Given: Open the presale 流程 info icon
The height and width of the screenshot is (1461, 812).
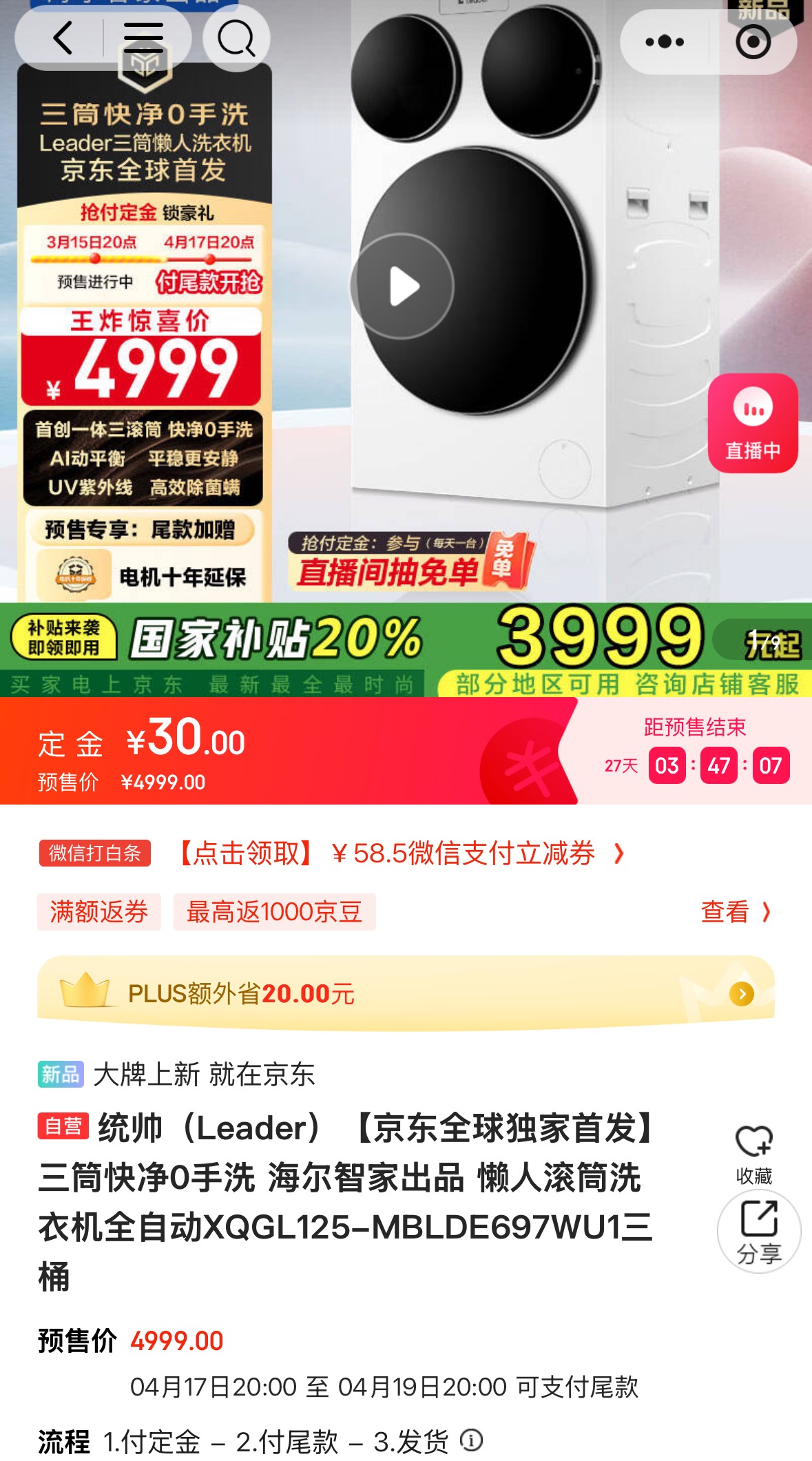Looking at the screenshot, I should pos(472,1440).
